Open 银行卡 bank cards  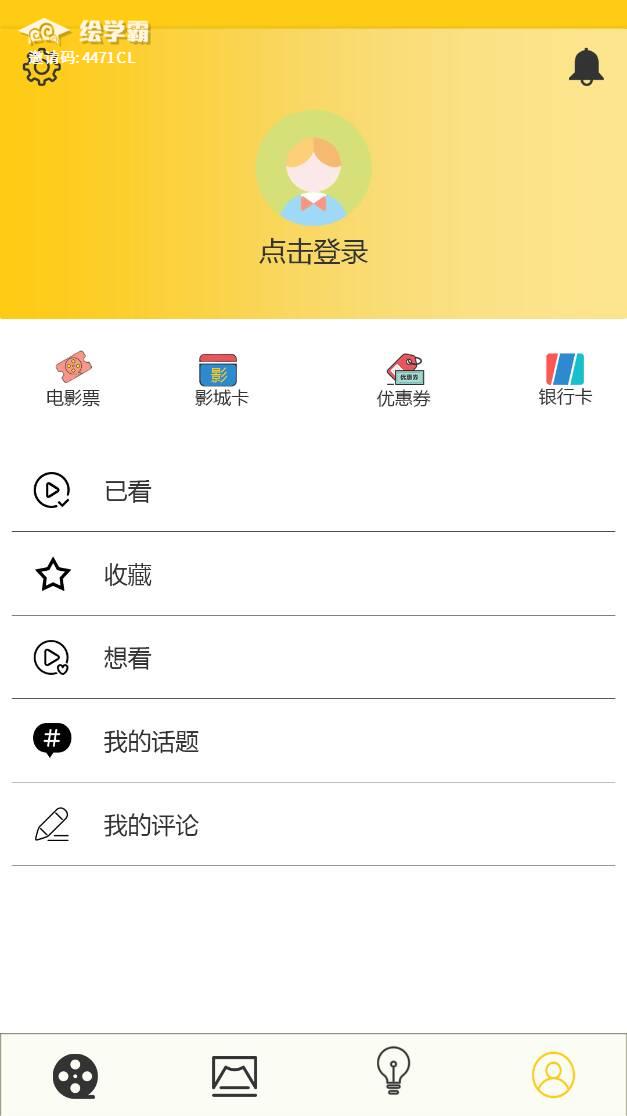point(565,379)
